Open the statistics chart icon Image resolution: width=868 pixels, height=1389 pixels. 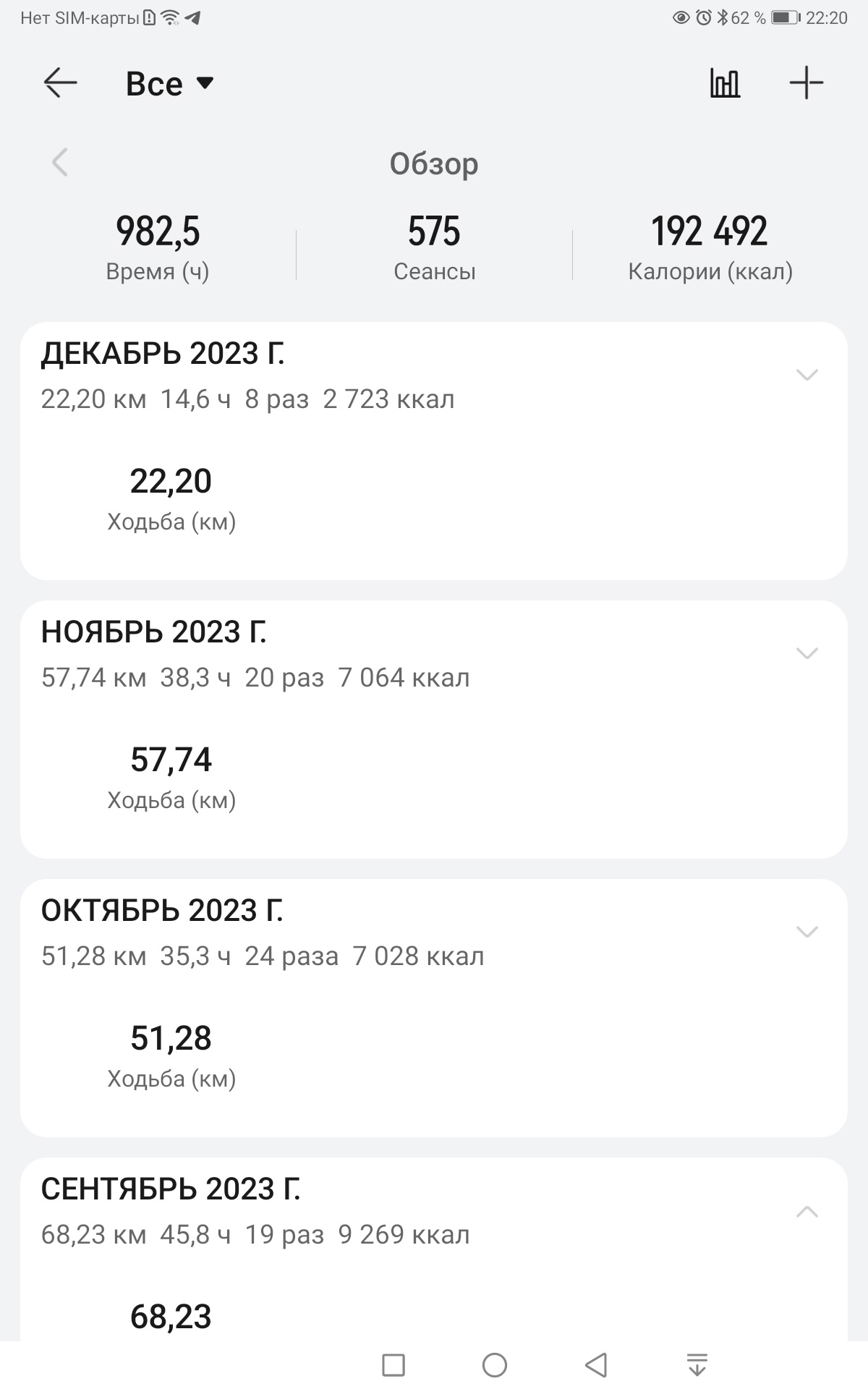[725, 82]
